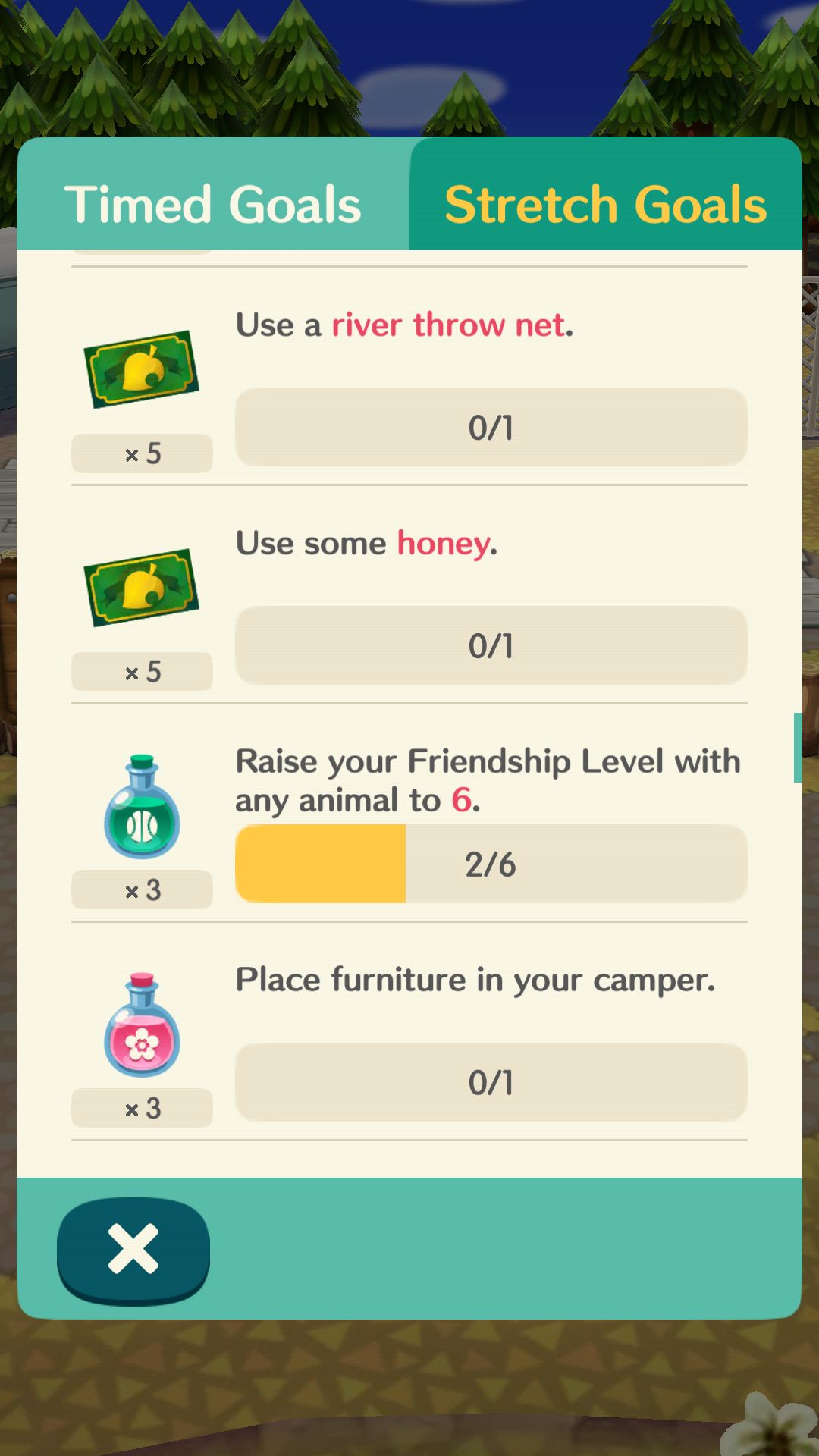Screen dimensions: 819x1456
Task: Close the goals panel
Action: [x=133, y=1250]
